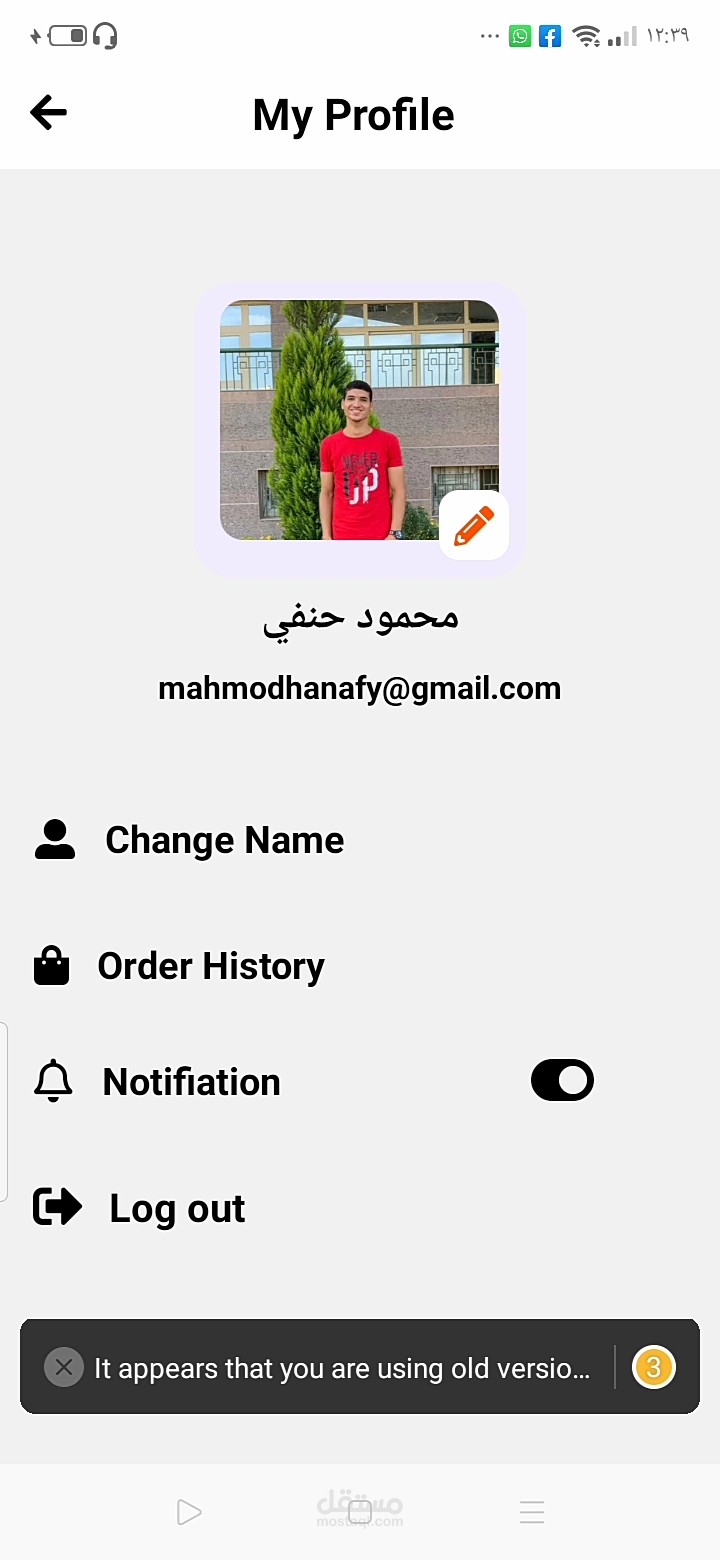Screen dimensions: 720x1560
Task: Edit the profile photo with pencil icon
Action: click(x=474, y=526)
